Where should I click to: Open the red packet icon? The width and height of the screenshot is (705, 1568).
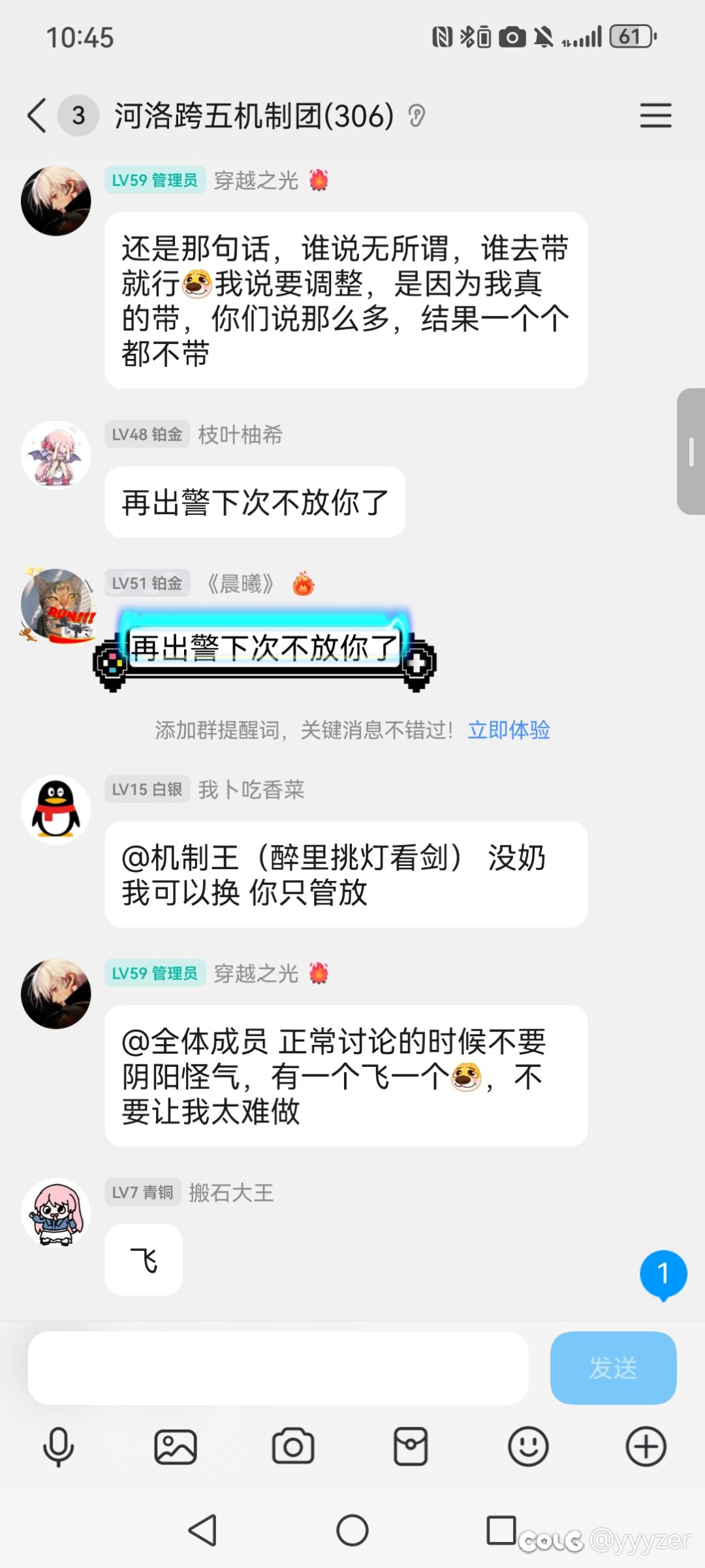(411, 1445)
